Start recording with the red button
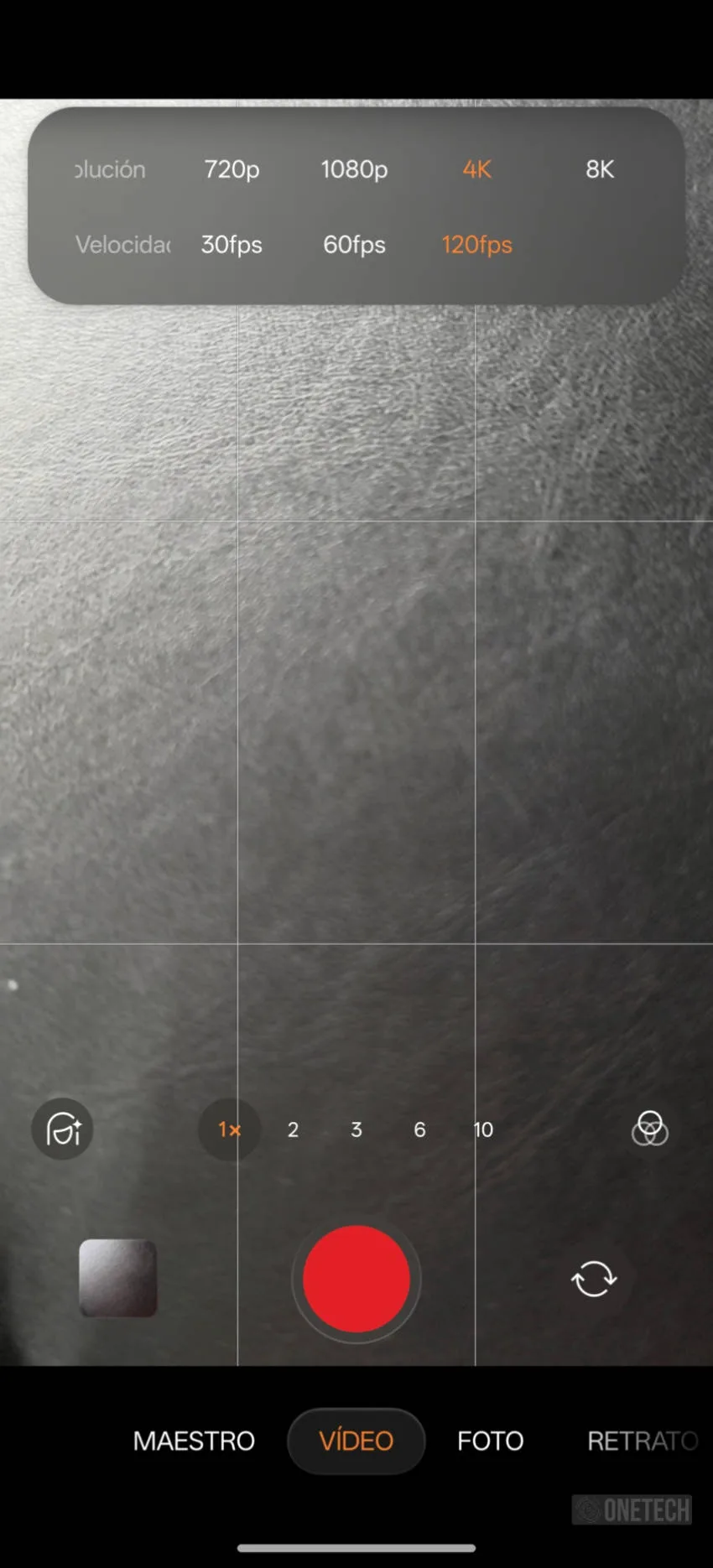This screenshot has width=713, height=1568. coord(356,1279)
